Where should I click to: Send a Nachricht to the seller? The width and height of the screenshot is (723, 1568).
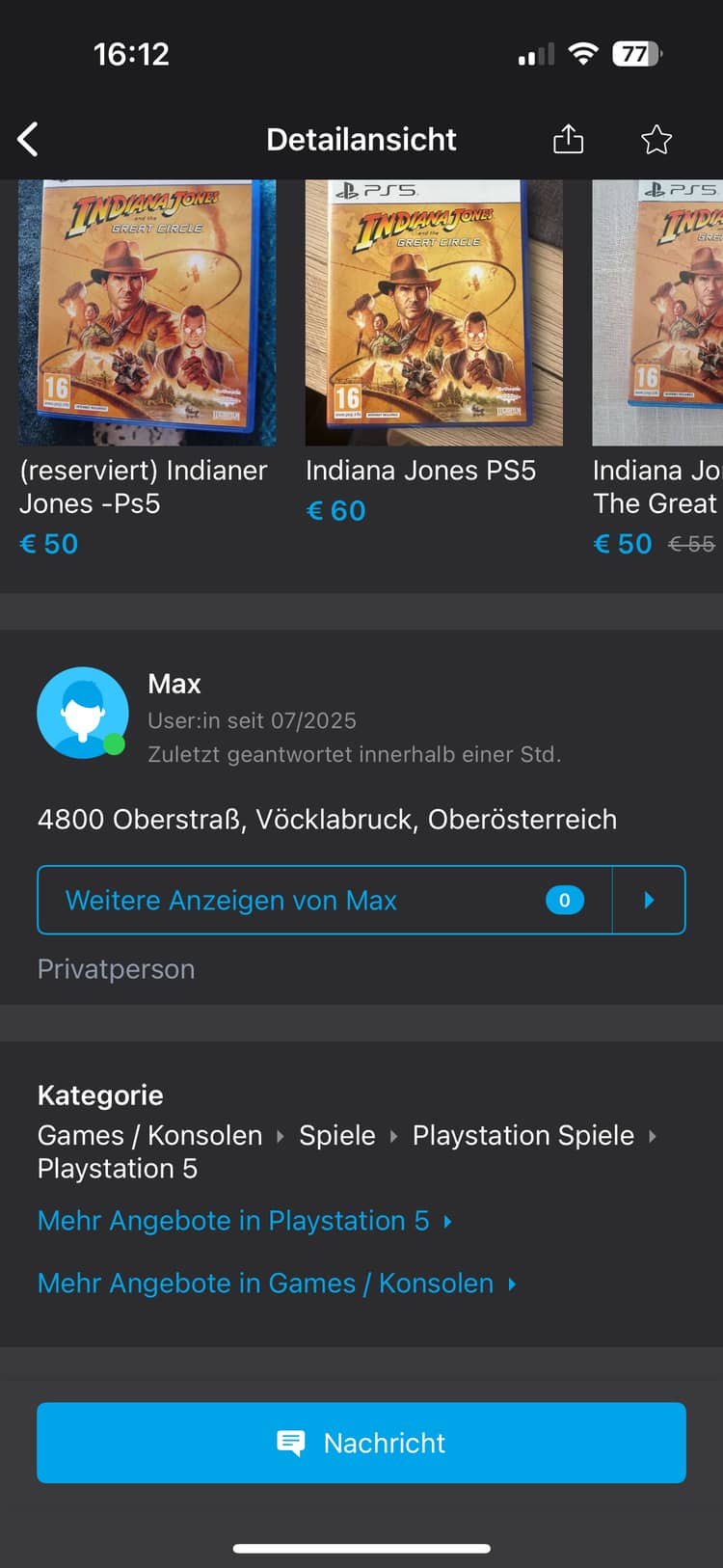point(361,1443)
